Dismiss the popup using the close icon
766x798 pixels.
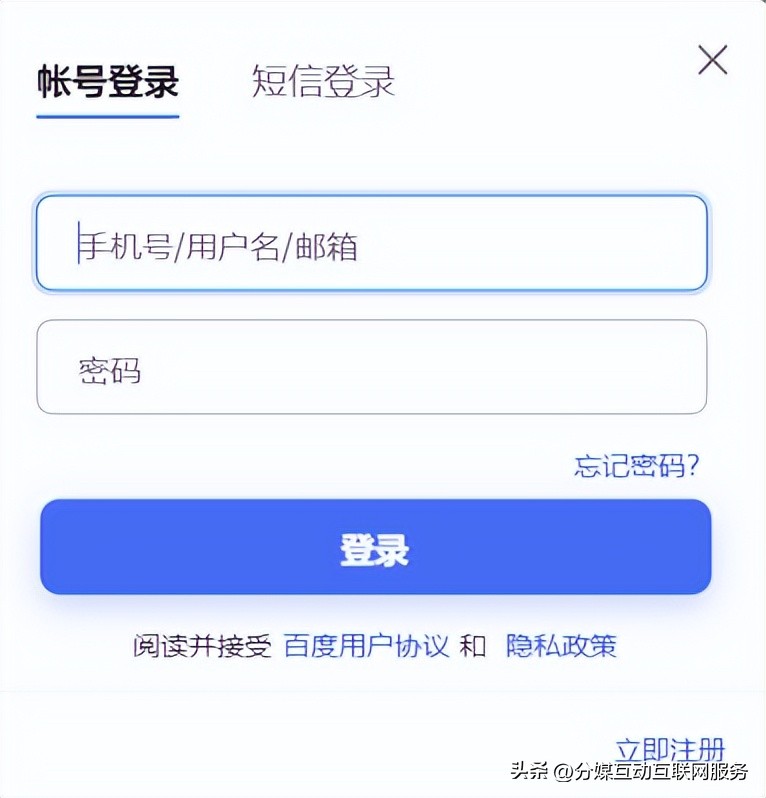[712, 60]
